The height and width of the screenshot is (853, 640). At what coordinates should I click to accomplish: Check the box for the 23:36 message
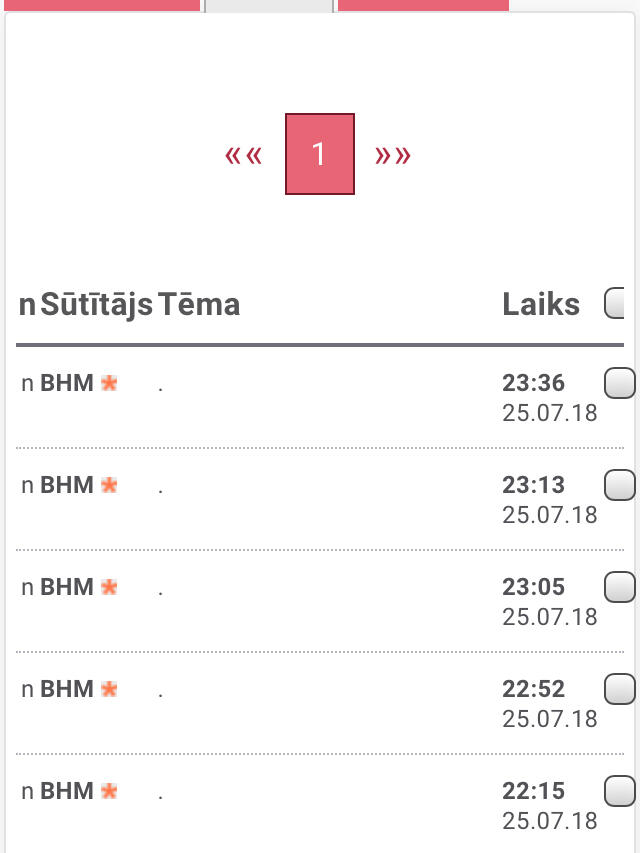[x=620, y=383]
